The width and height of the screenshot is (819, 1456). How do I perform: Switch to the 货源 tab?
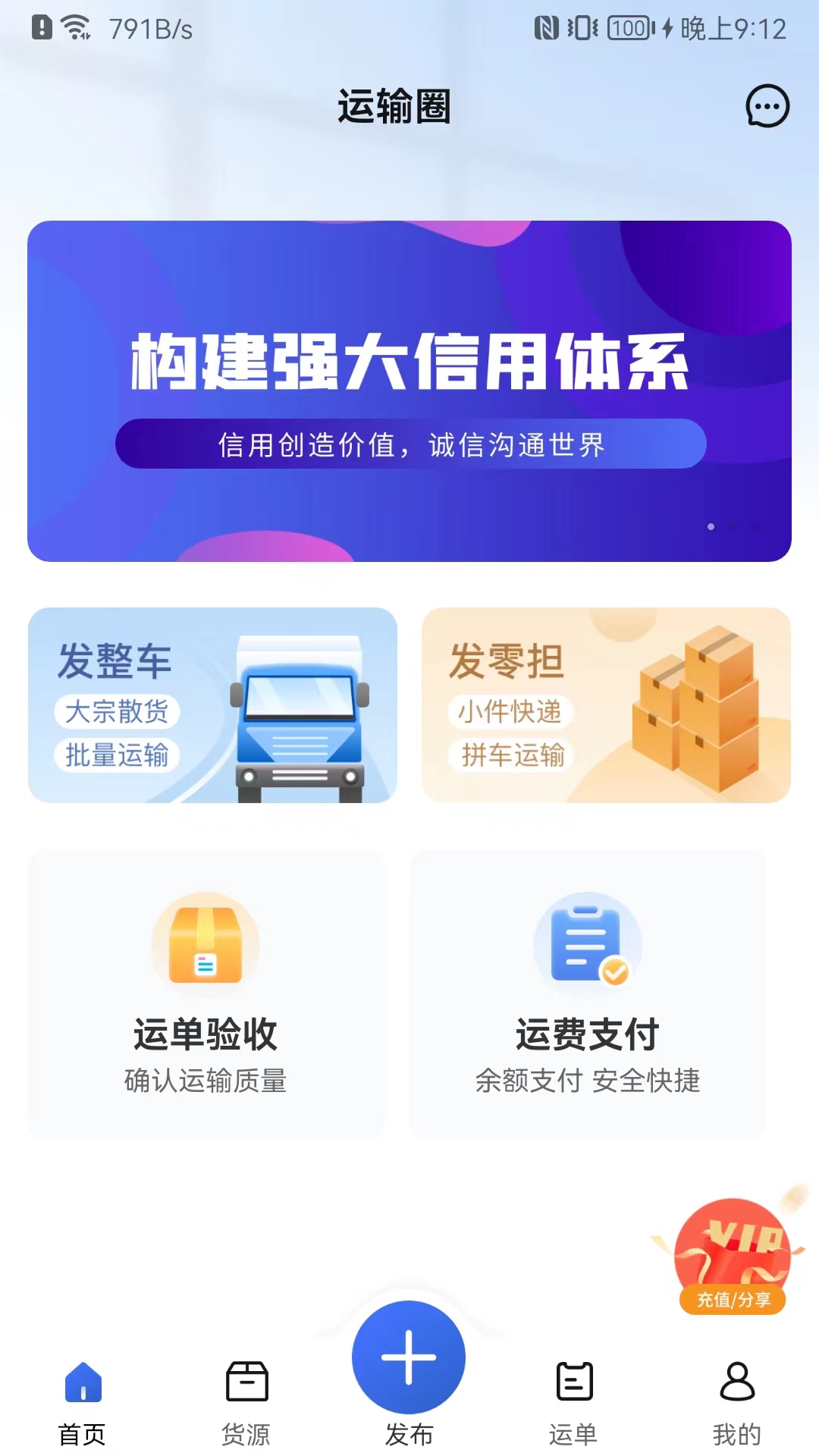pos(246,1403)
